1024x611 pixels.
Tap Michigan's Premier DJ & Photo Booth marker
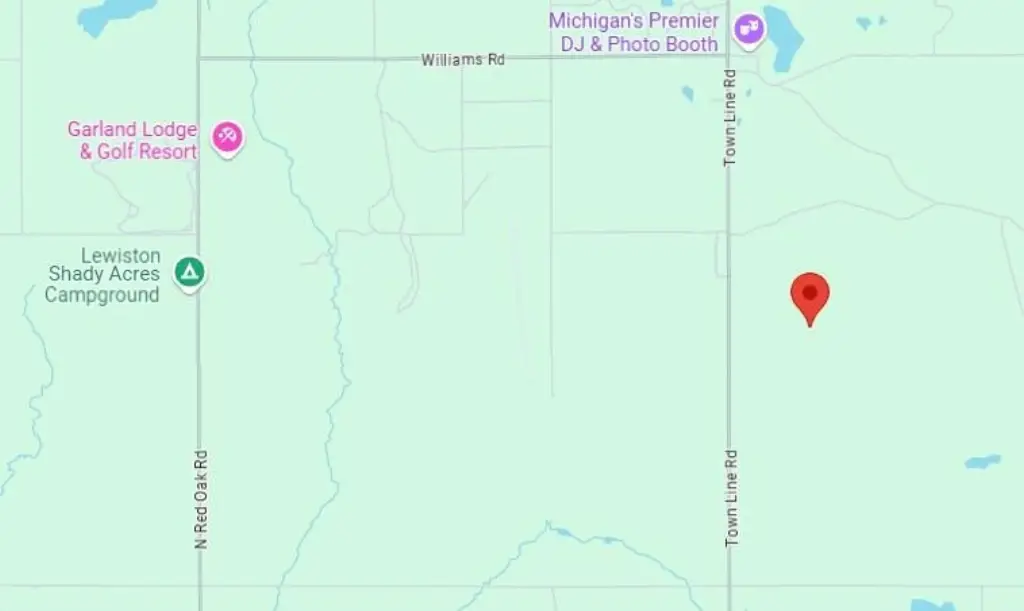point(748,29)
